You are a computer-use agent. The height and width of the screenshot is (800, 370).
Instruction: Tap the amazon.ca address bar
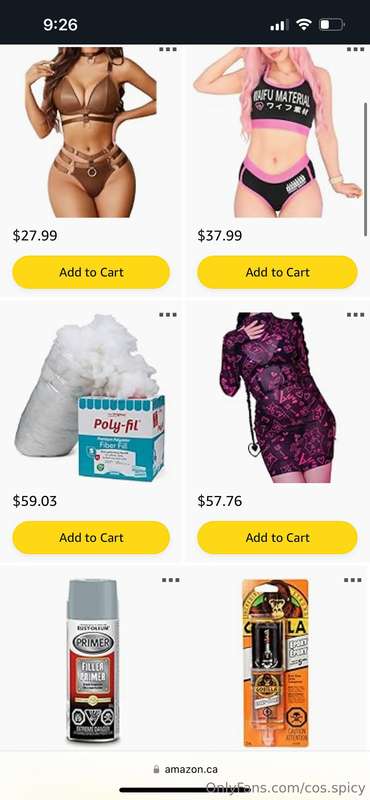(x=186, y=769)
